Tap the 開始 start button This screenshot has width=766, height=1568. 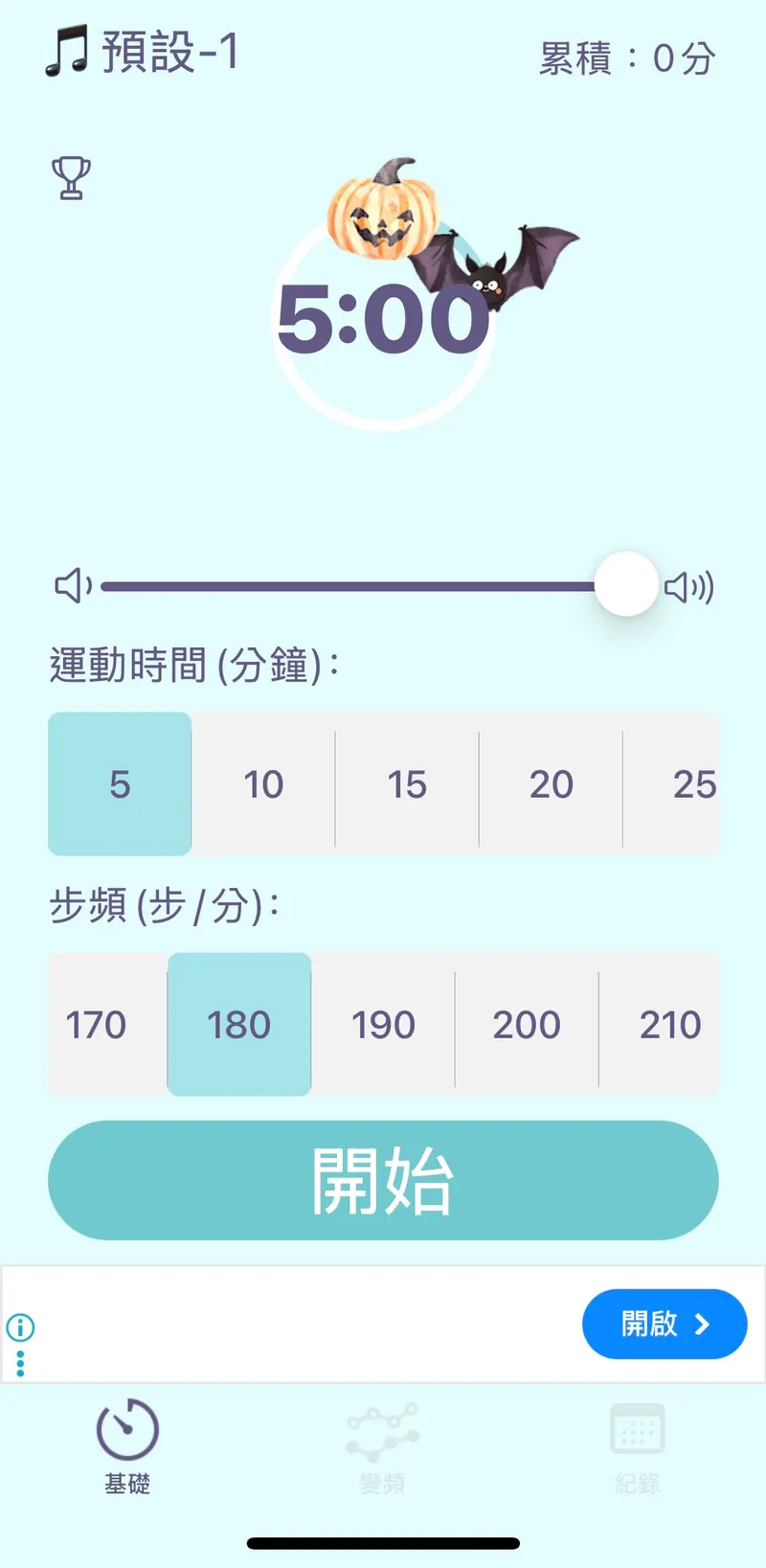click(383, 1180)
